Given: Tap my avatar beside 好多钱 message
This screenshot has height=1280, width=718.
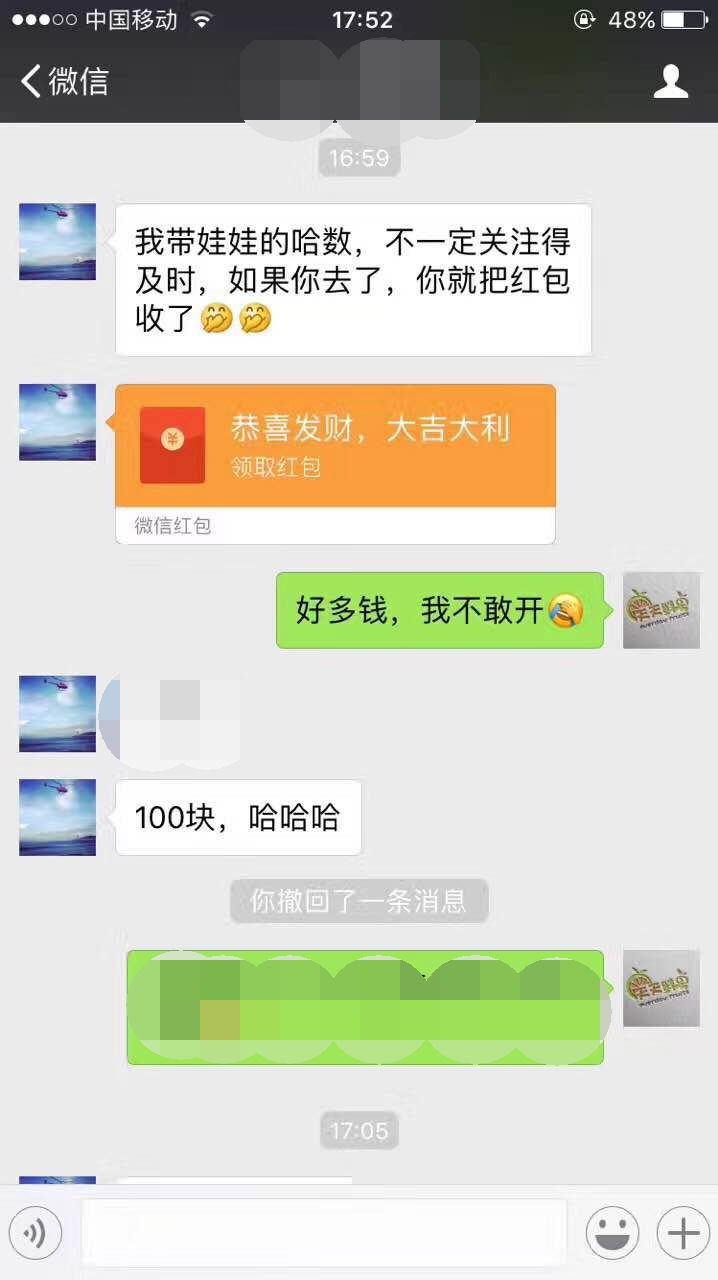Looking at the screenshot, I should (x=661, y=610).
